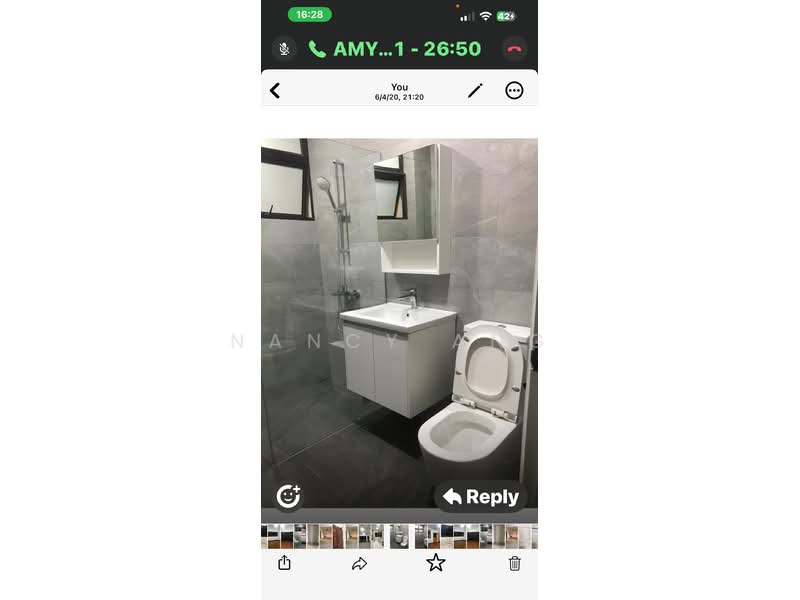Mute the microphone on the call
800x600 pixels.
[284, 49]
